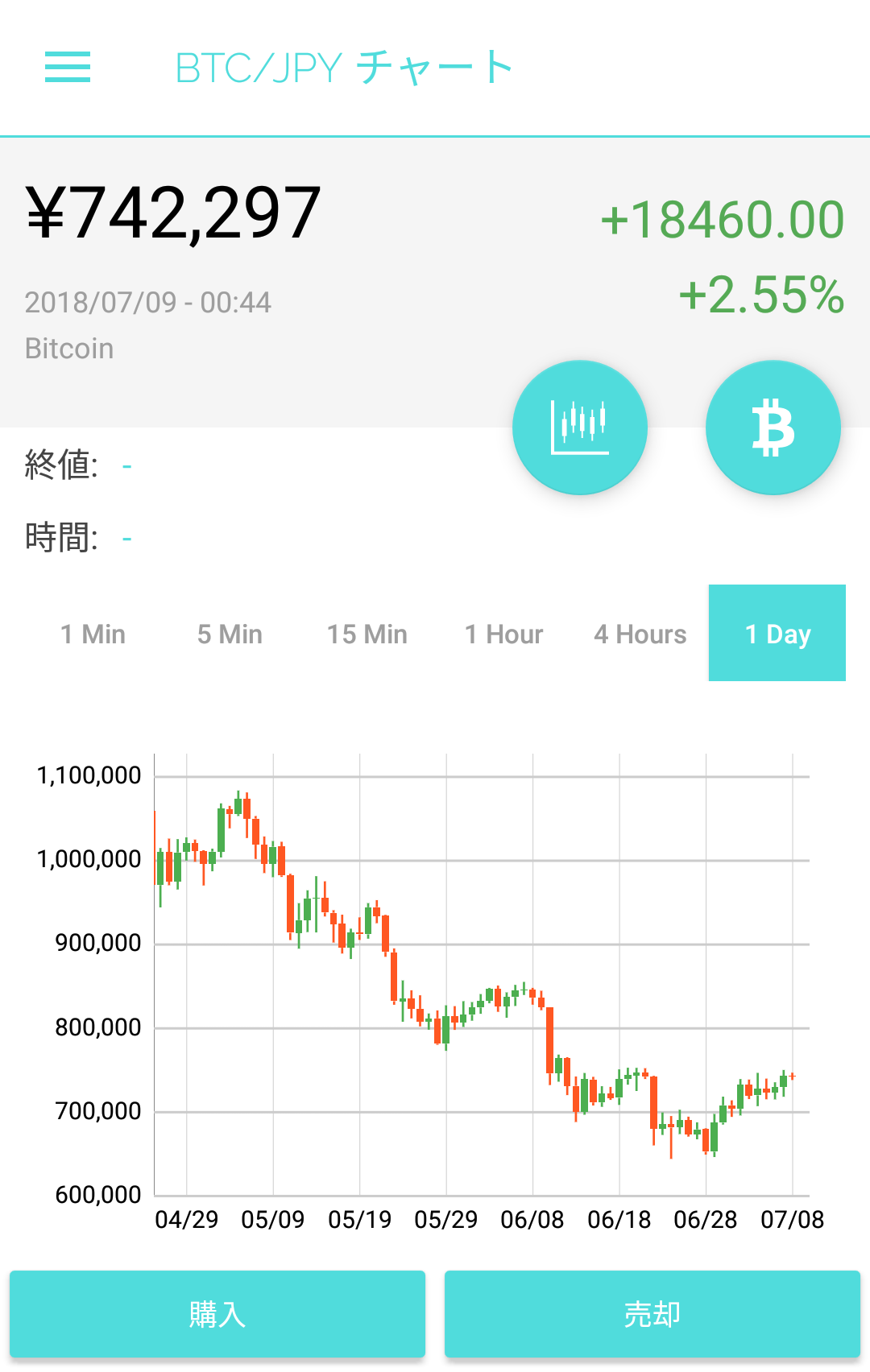870x1372 pixels.
Task: Tap the chart type icon beside Bitcoin icon
Action: pos(579,427)
